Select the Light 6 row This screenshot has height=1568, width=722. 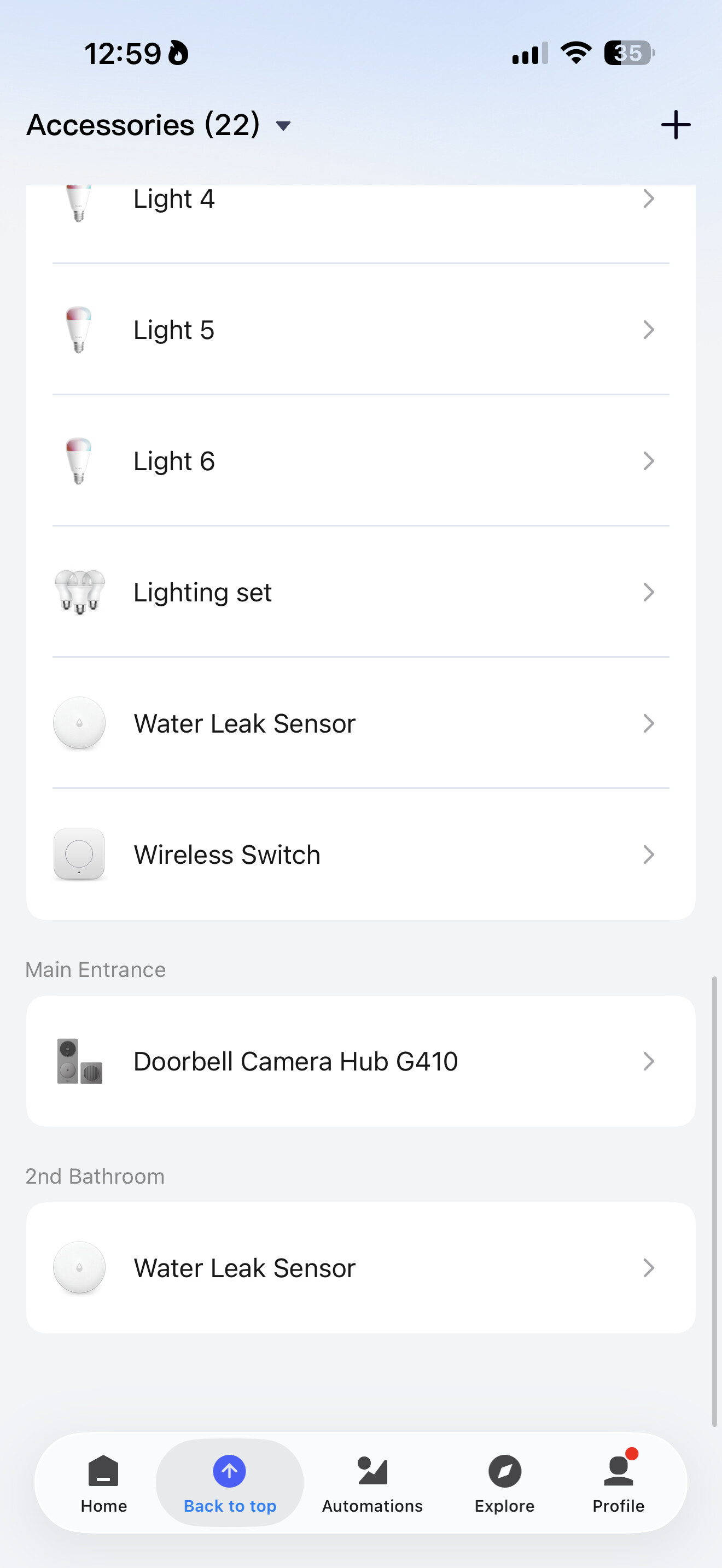tap(359, 461)
